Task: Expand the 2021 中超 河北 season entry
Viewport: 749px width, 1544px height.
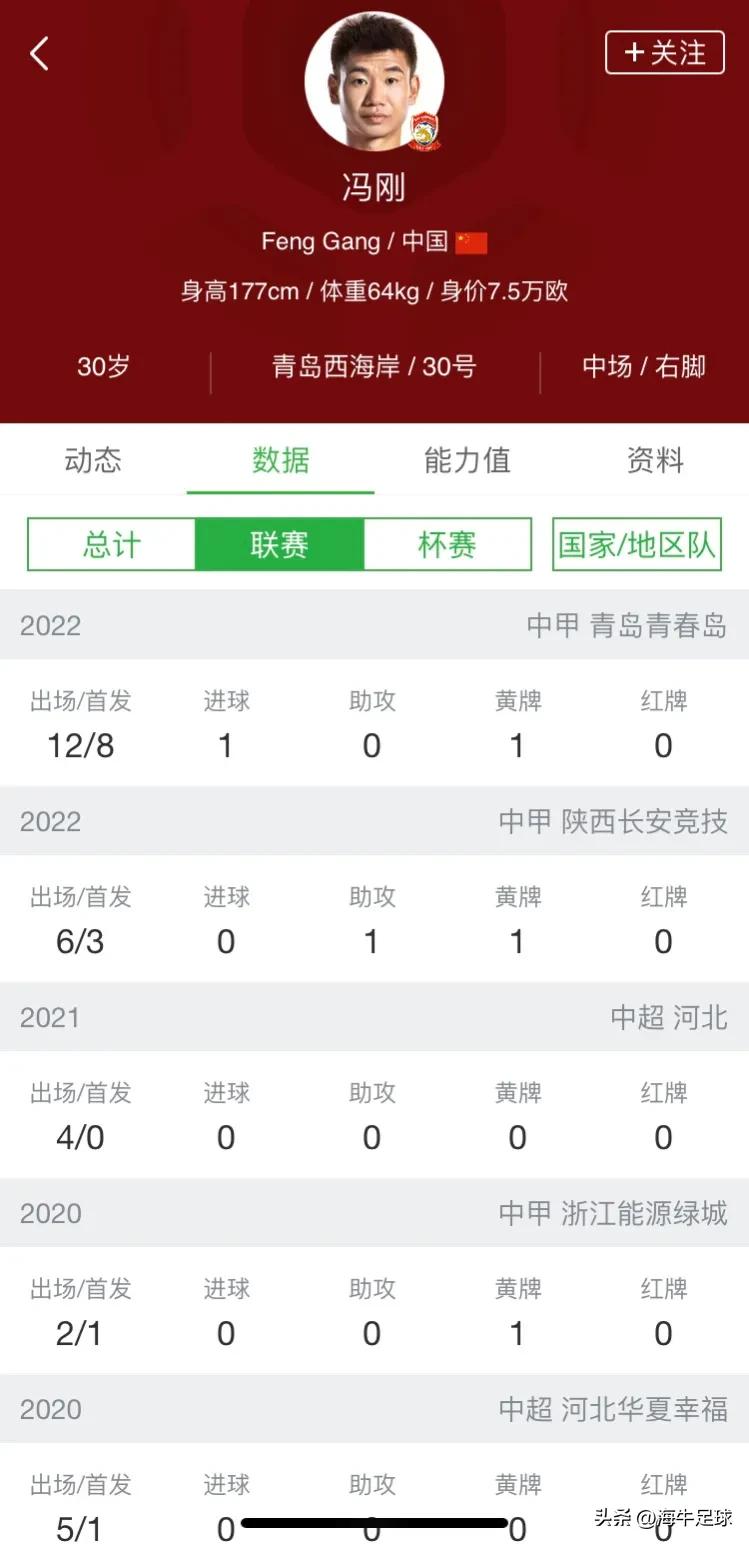Action: pos(375,1017)
